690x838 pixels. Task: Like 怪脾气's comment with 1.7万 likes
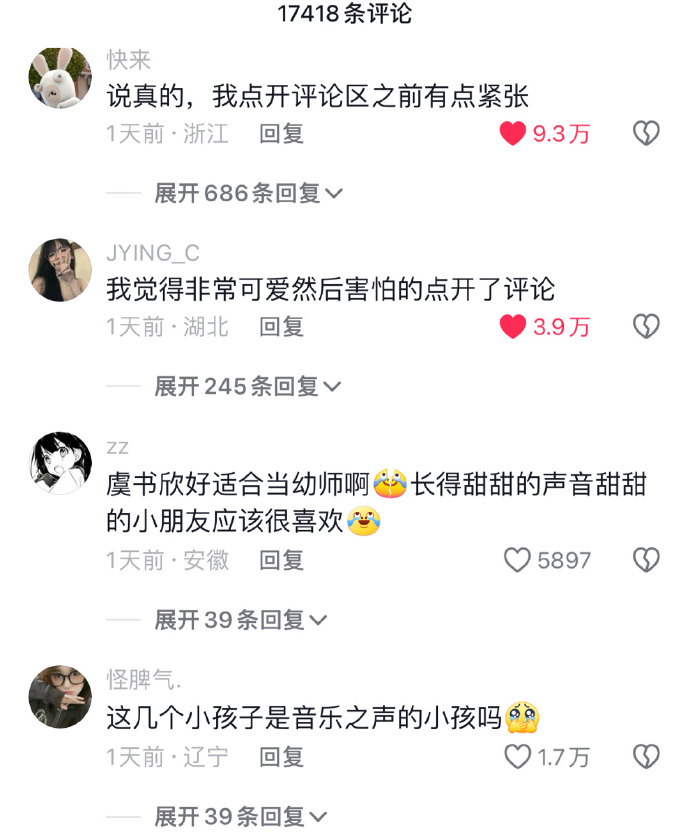pyautogui.click(x=517, y=757)
